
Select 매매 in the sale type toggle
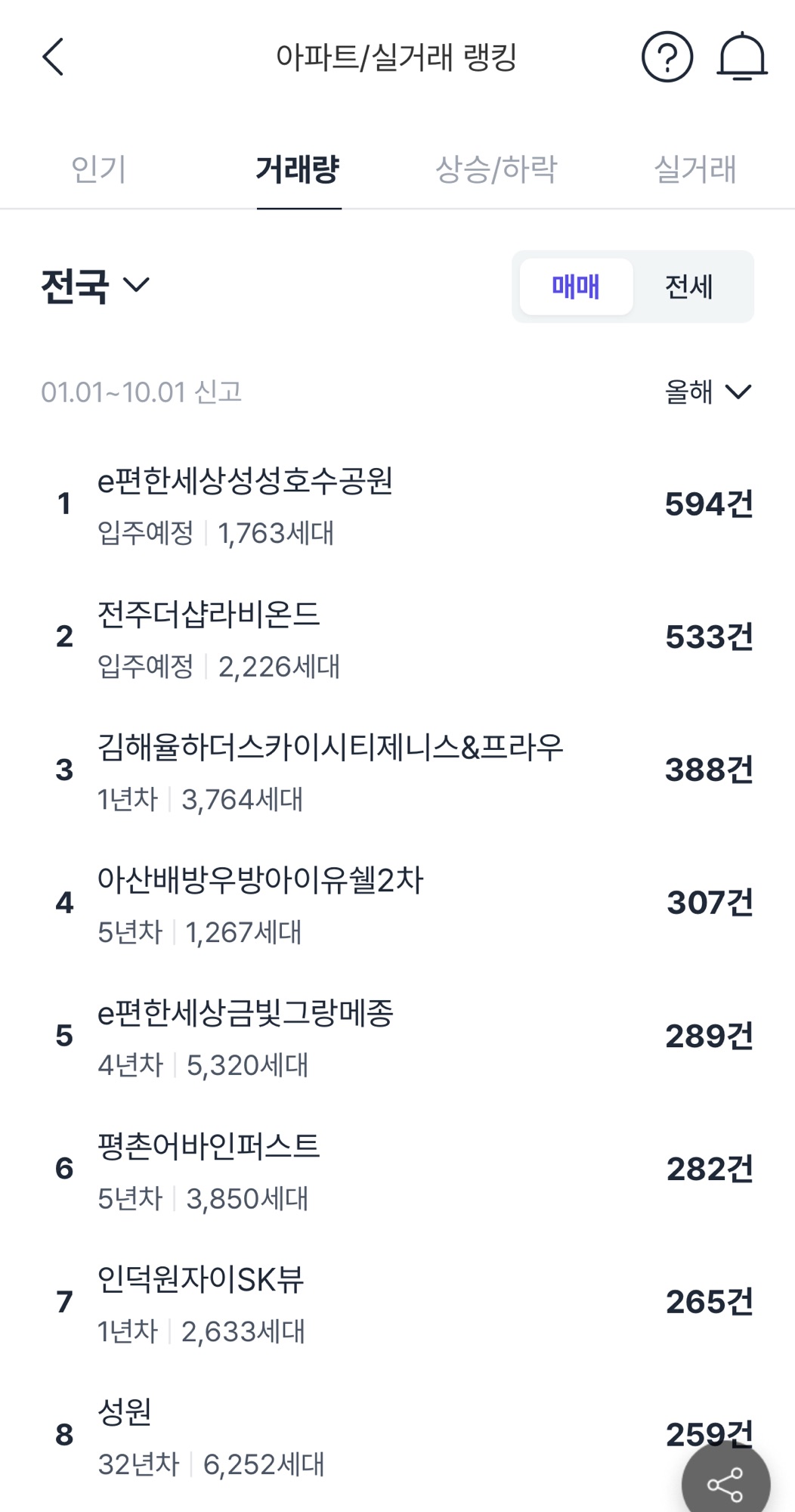(x=575, y=287)
